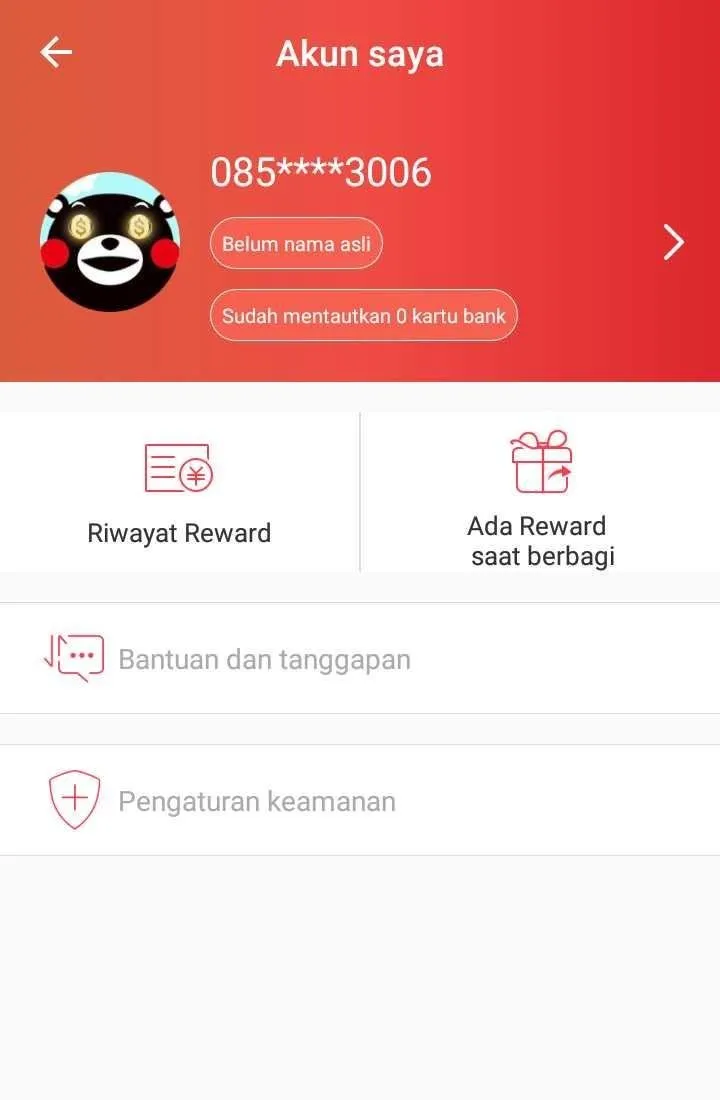This screenshot has width=720, height=1100.
Task: Open Ada Reward saat berbagi
Action: (x=540, y=493)
